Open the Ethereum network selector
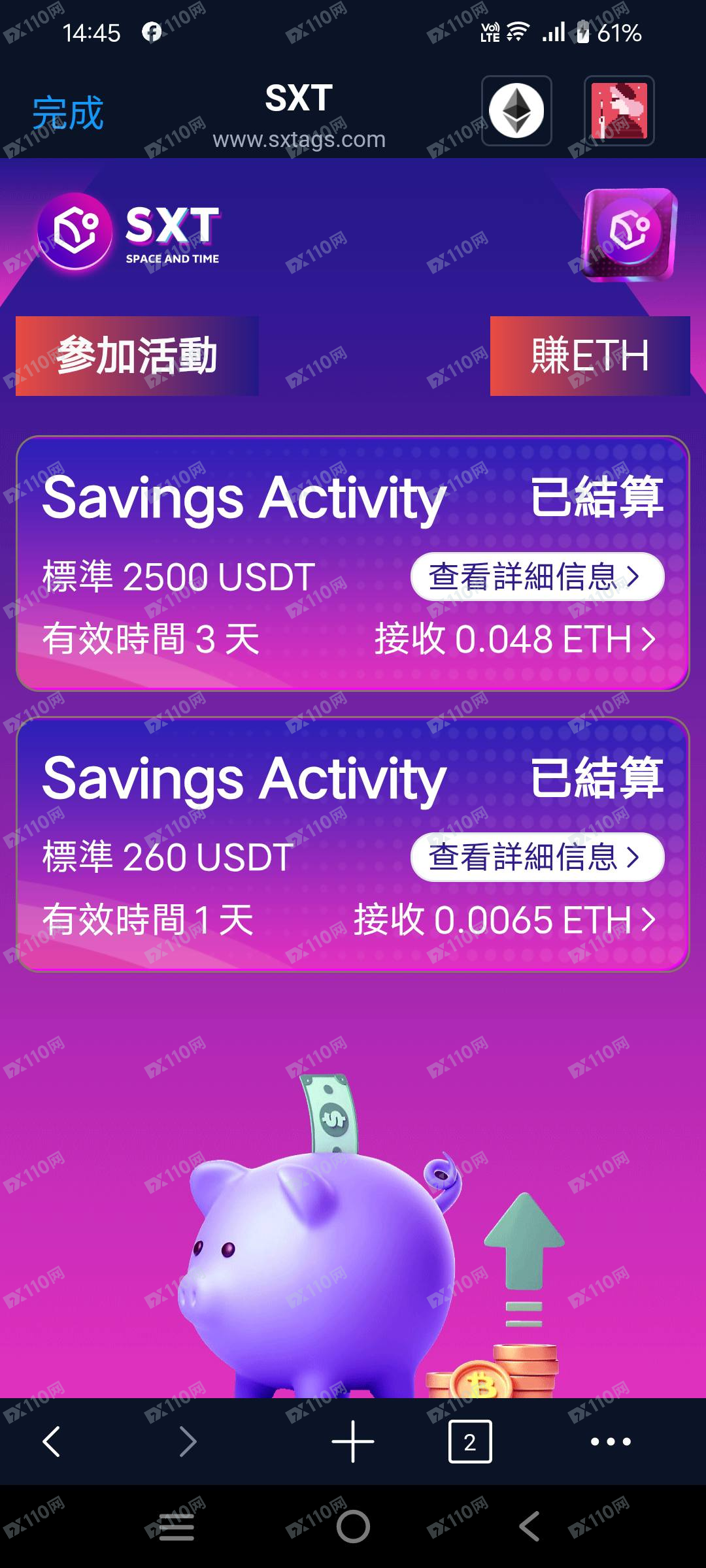 click(x=516, y=111)
